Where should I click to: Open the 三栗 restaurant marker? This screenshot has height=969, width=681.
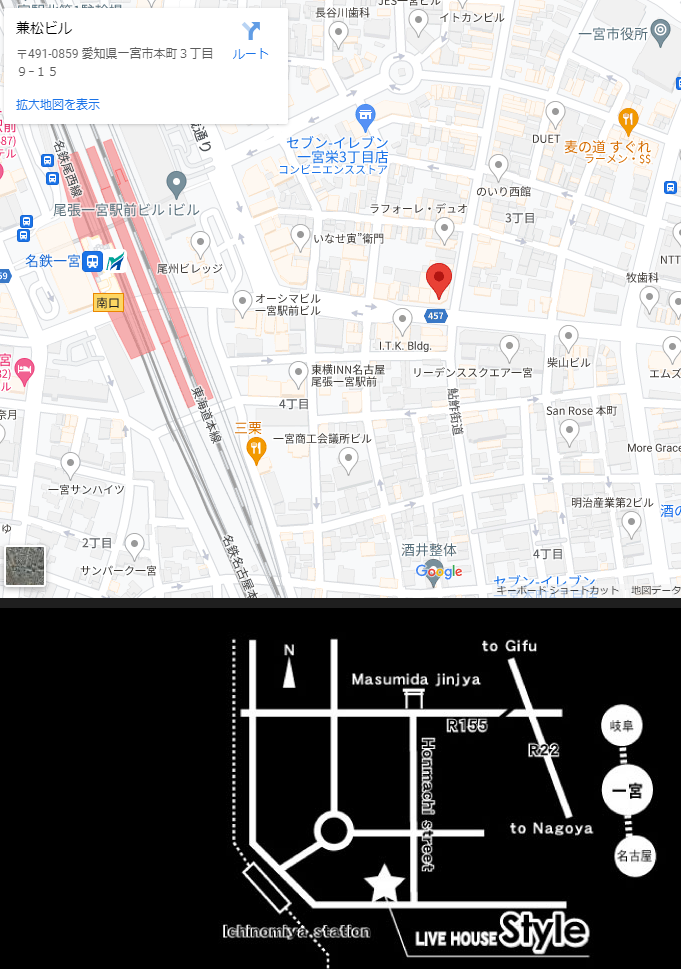tap(255, 451)
